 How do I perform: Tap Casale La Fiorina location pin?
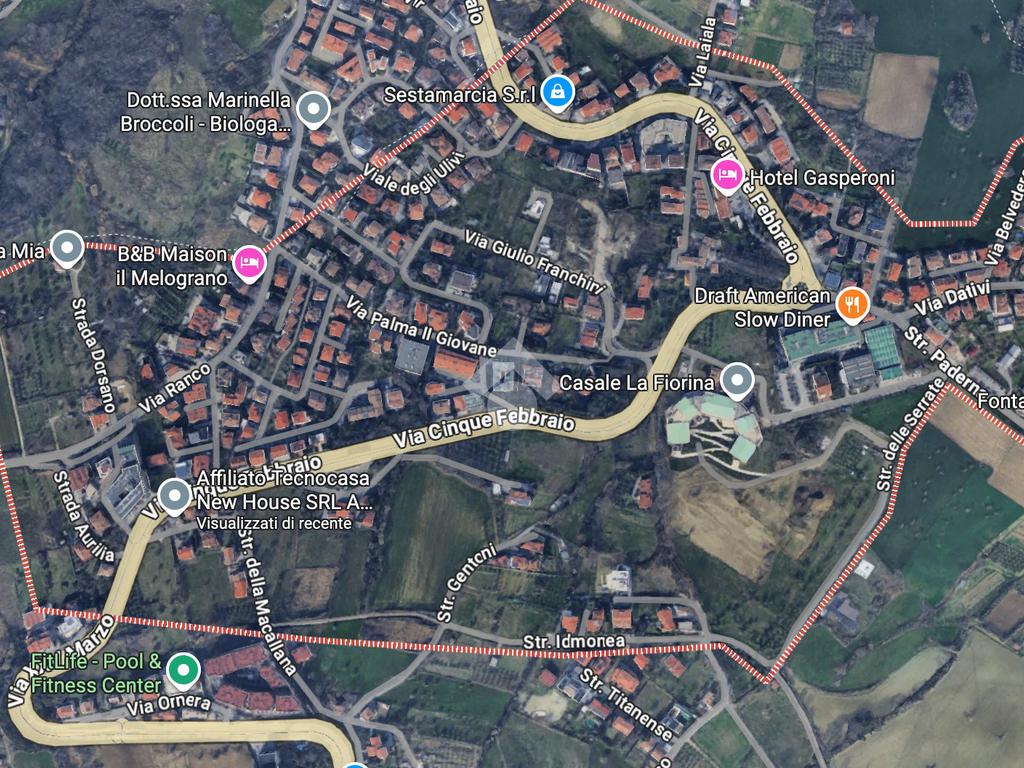pyautogui.click(x=737, y=380)
